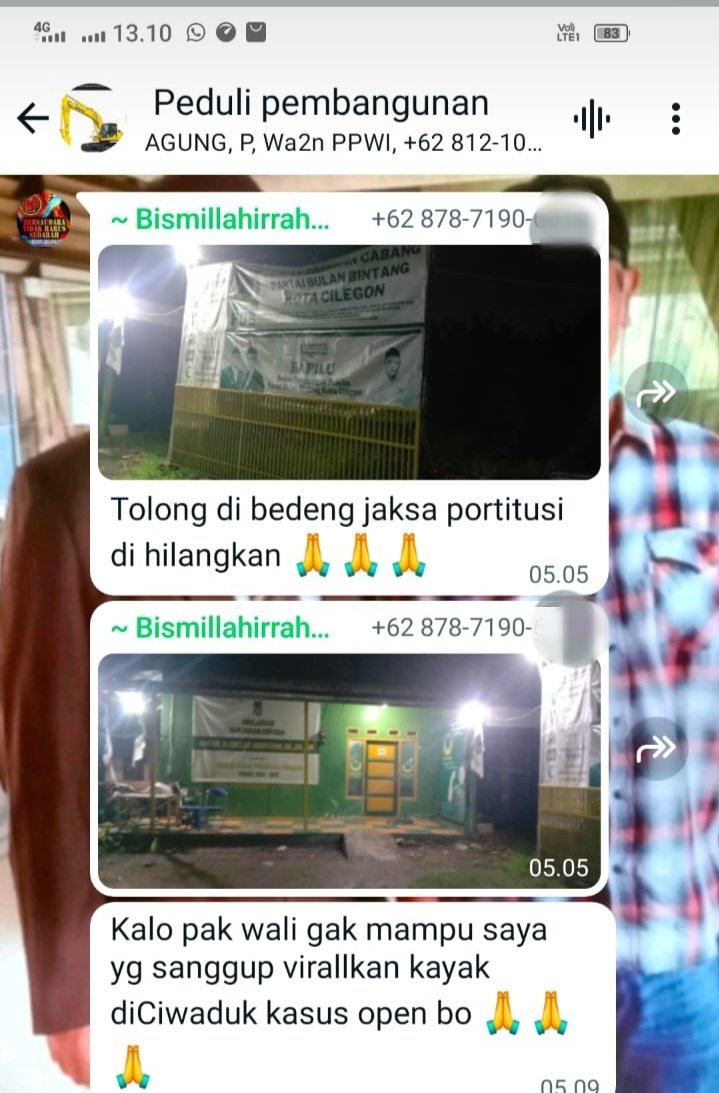The image size is (719, 1093).
Task: Forward the Kota Cilegon banner photo
Action: [x=657, y=393]
